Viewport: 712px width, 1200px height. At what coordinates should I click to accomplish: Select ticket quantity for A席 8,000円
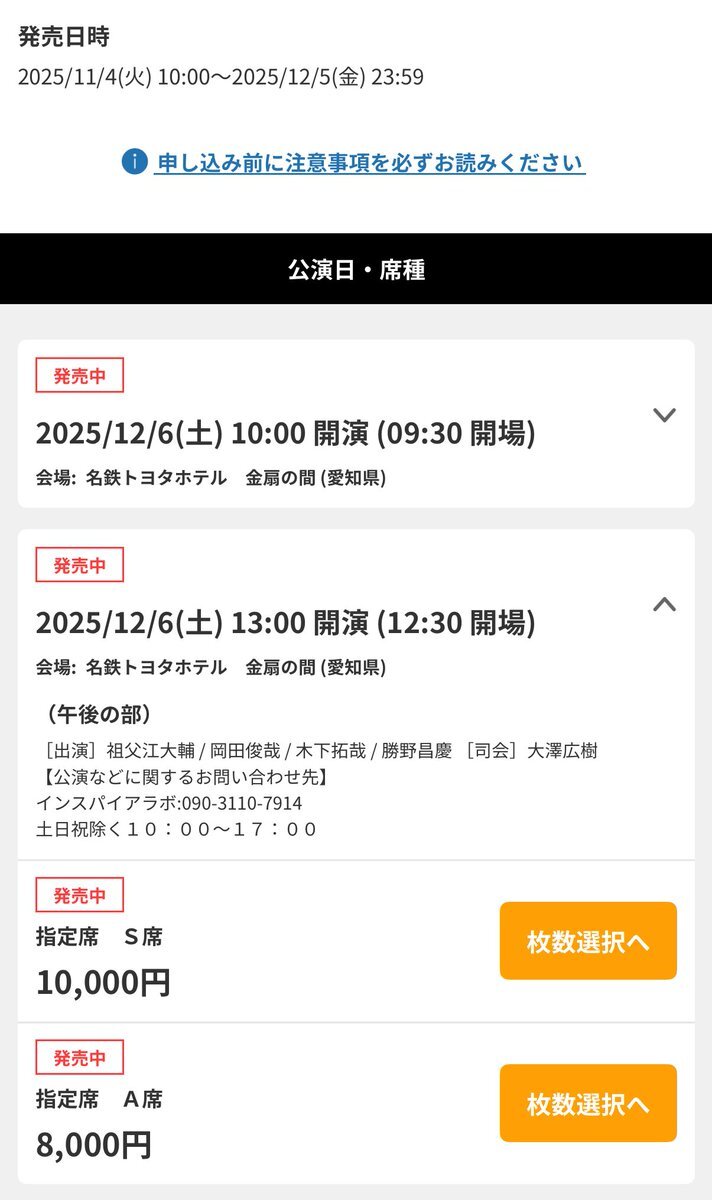pyautogui.click(x=588, y=1103)
